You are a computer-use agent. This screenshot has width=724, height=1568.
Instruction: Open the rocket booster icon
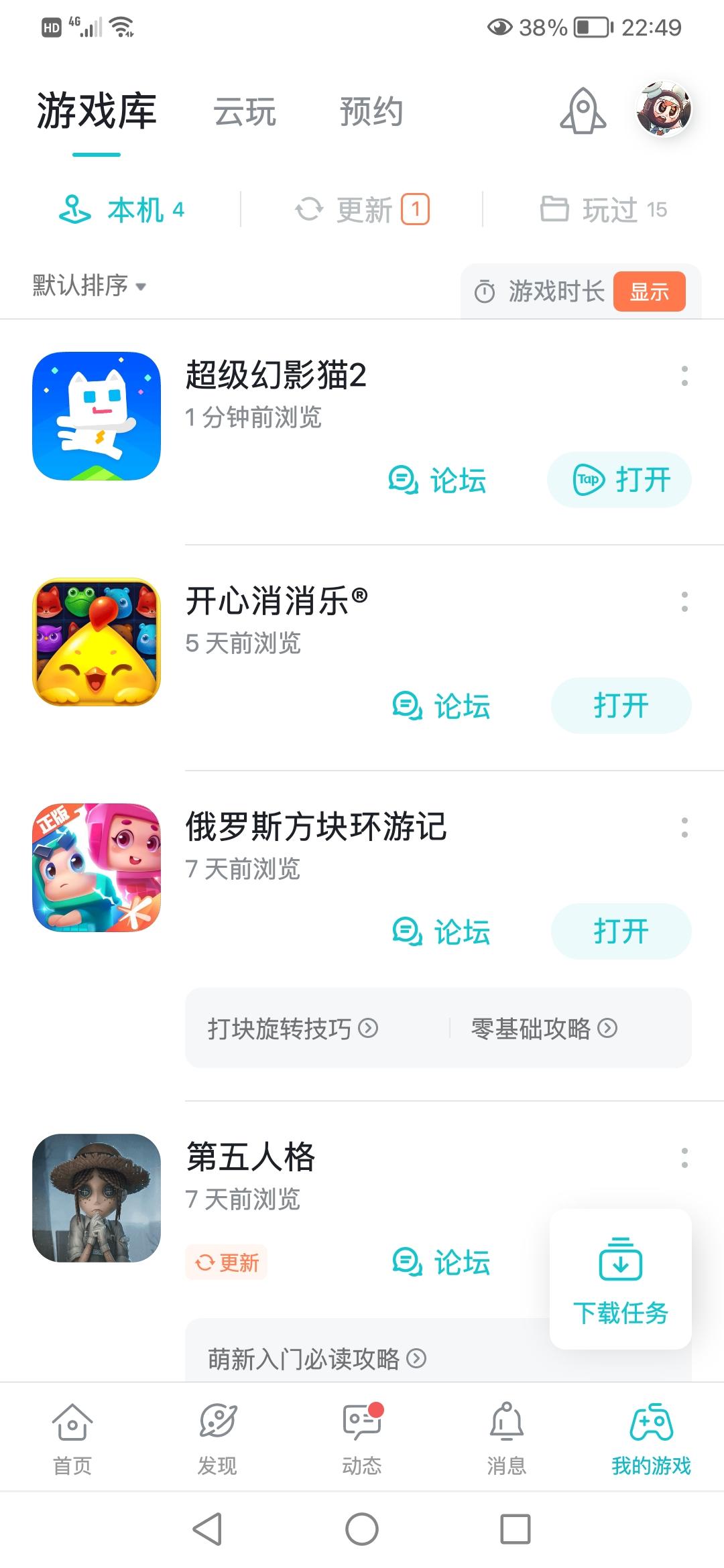coord(583,111)
